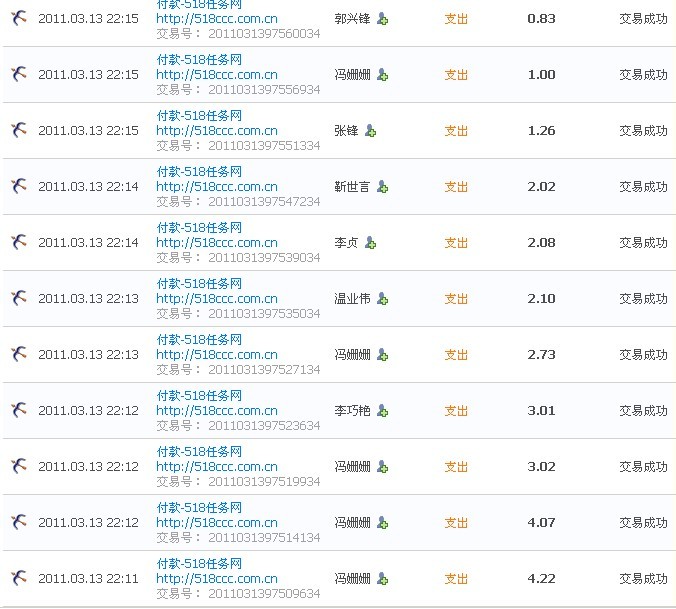This screenshot has height=609, width=676.
Task: Add 李巧艳 as a contact
Action: [x=383, y=411]
